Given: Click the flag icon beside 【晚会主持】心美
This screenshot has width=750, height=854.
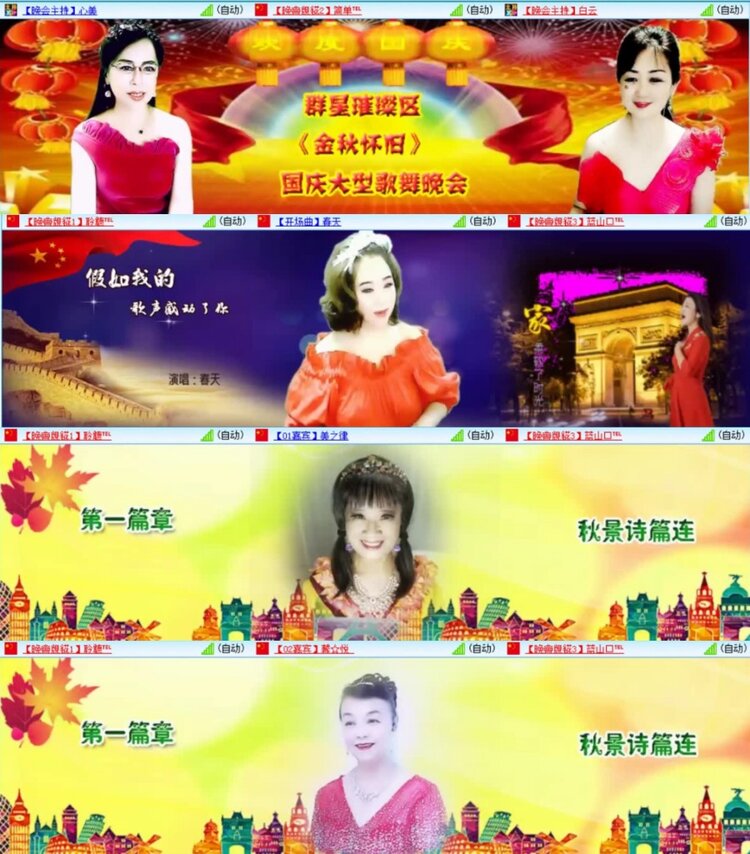Looking at the screenshot, I should [x=10, y=9].
